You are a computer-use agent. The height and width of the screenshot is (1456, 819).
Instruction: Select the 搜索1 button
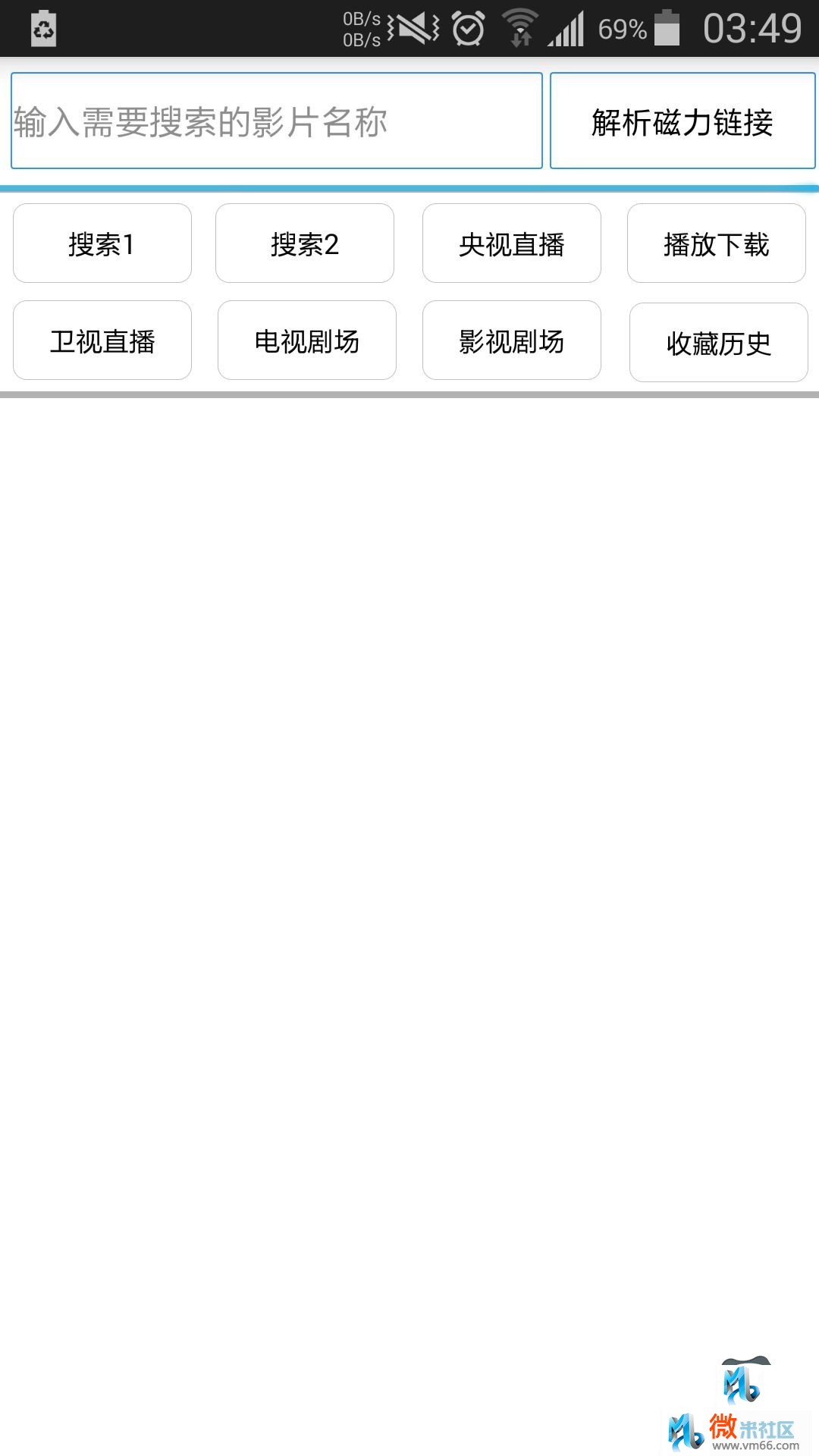102,243
